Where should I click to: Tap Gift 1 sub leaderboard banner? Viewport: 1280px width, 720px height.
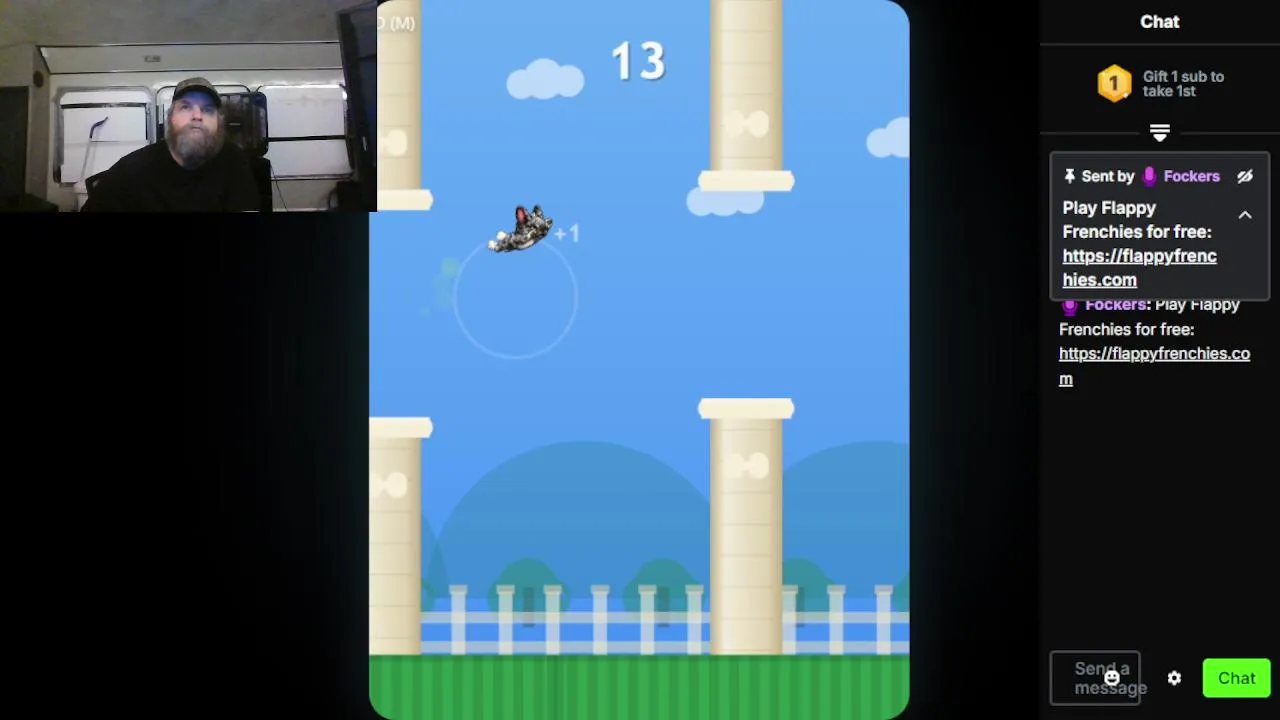click(x=1160, y=84)
